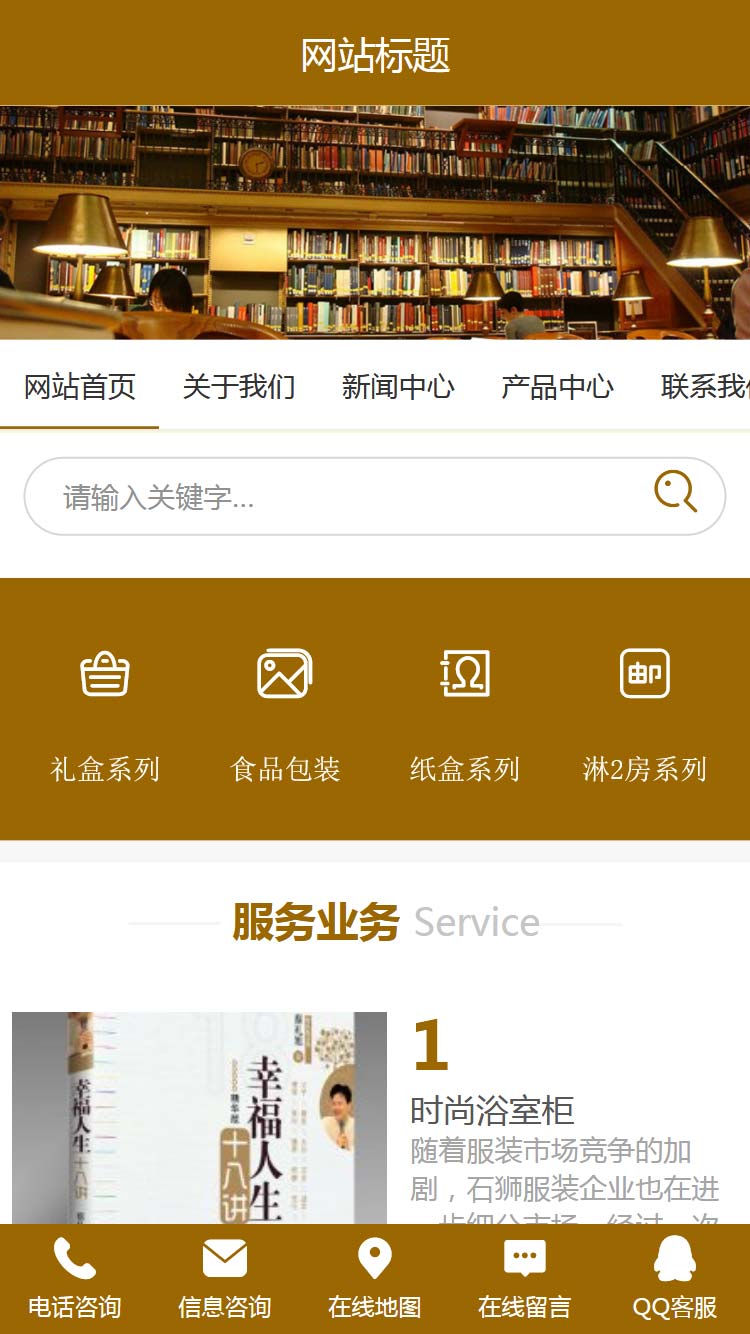
Task: Open the 时尚浴室柜 service card image
Action: pyautogui.click(x=199, y=1118)
